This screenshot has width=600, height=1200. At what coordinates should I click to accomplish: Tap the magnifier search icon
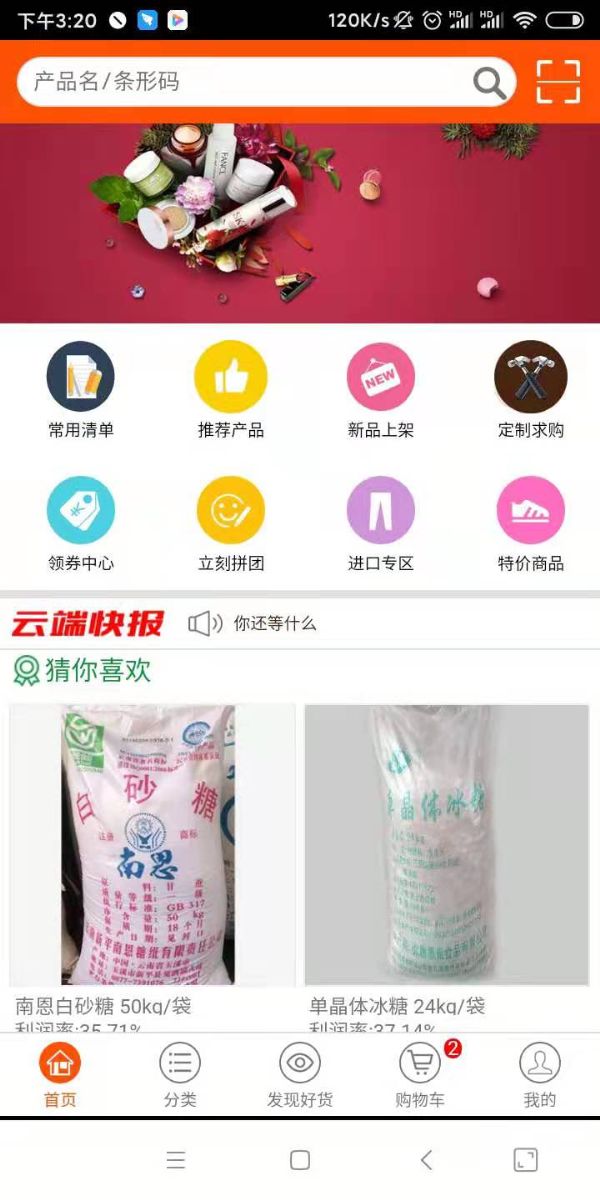click(x=489, y=83)
